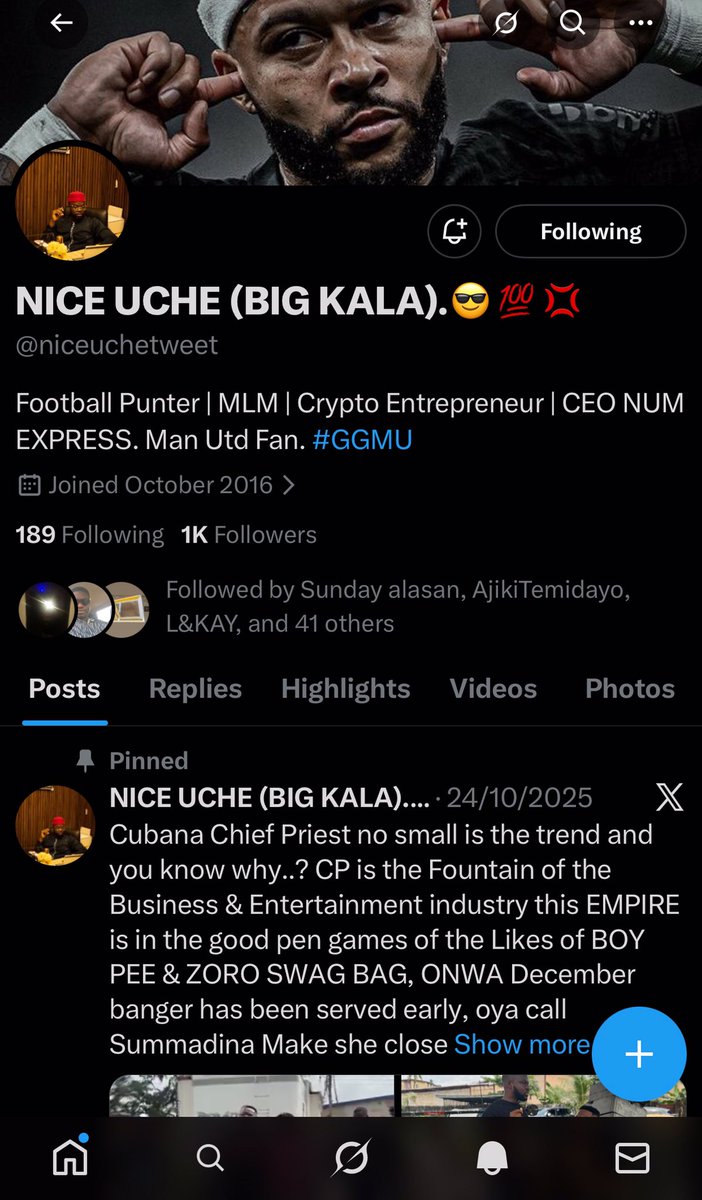Expand pinned post with Show more
The height and width of the screenshot is (1200, 702).
521,1045
